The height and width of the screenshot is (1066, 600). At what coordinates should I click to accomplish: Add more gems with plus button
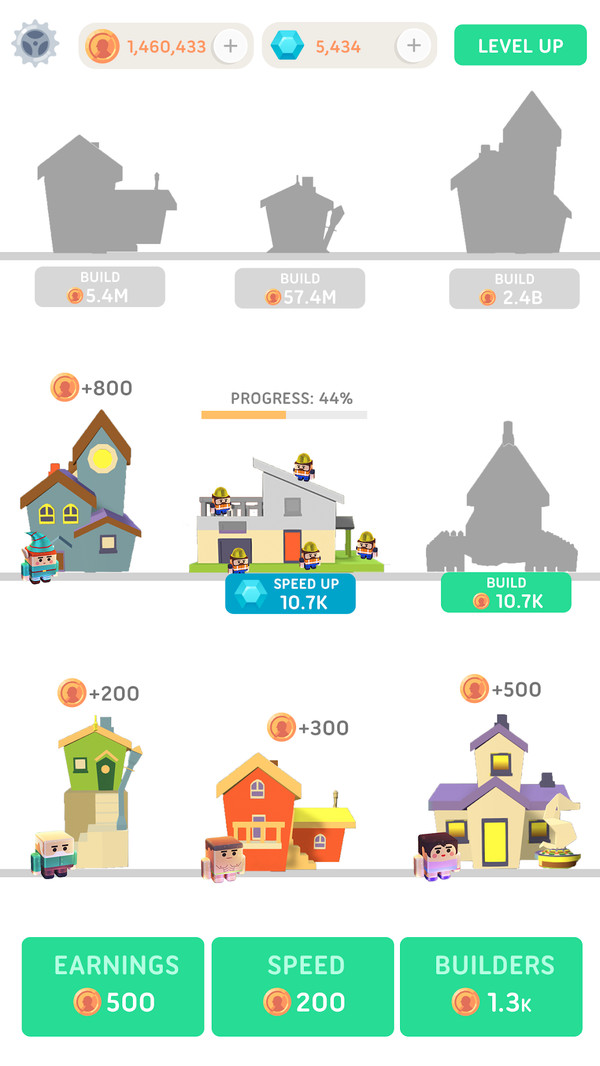[413, 46]
